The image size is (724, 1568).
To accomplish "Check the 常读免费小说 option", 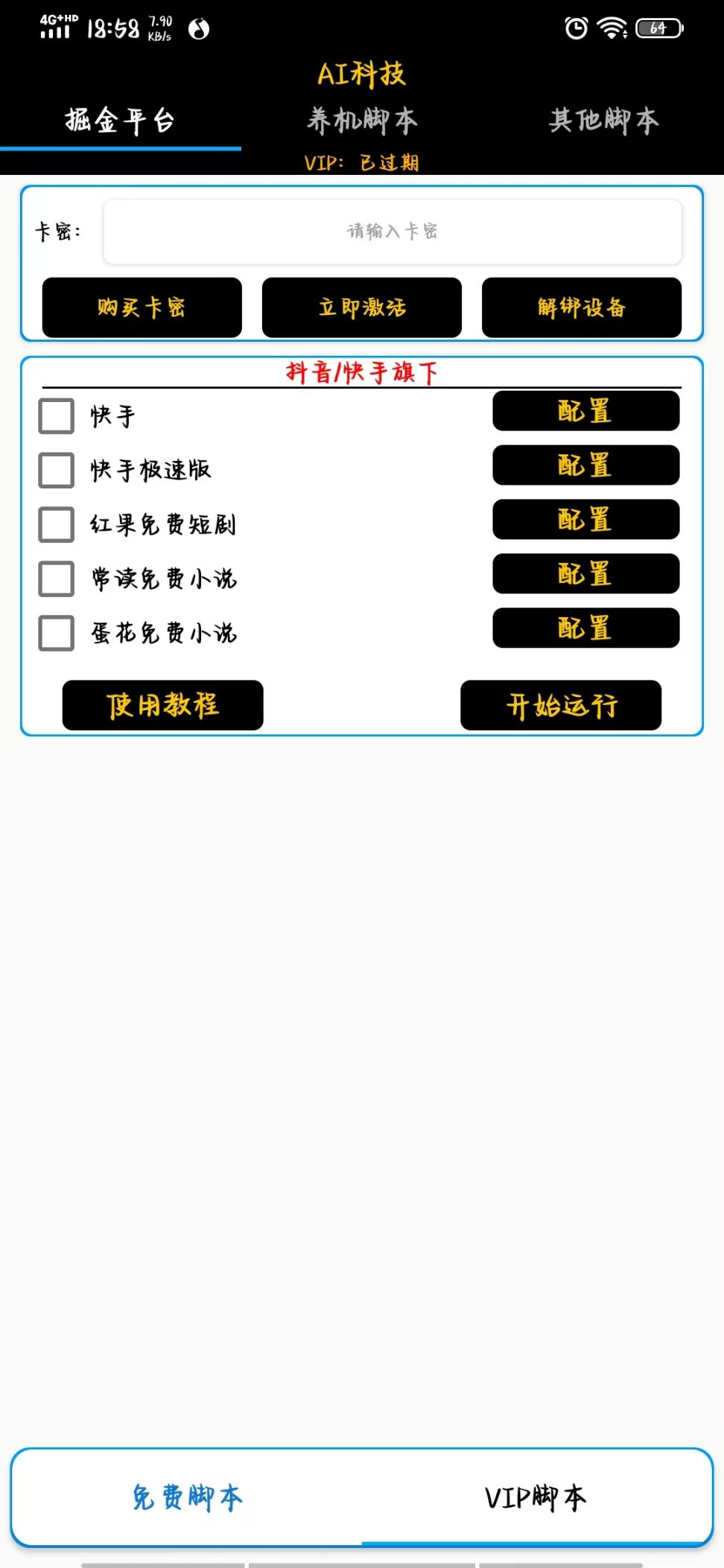I will [55, 580].
